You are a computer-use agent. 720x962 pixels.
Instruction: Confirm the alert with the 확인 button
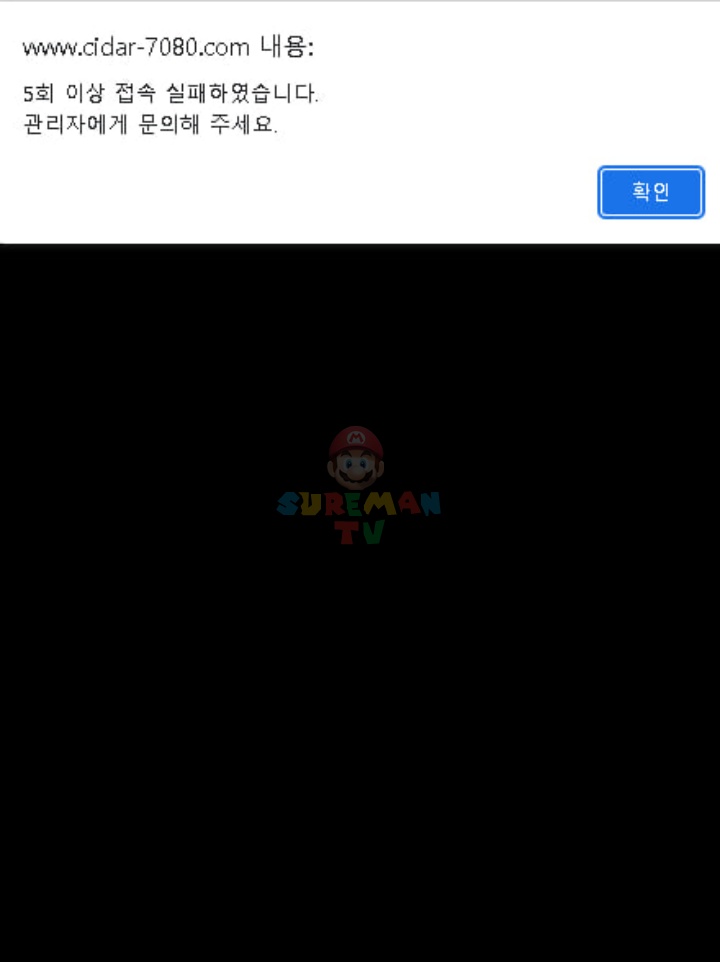pyautogui.click(x=651, y=192)
